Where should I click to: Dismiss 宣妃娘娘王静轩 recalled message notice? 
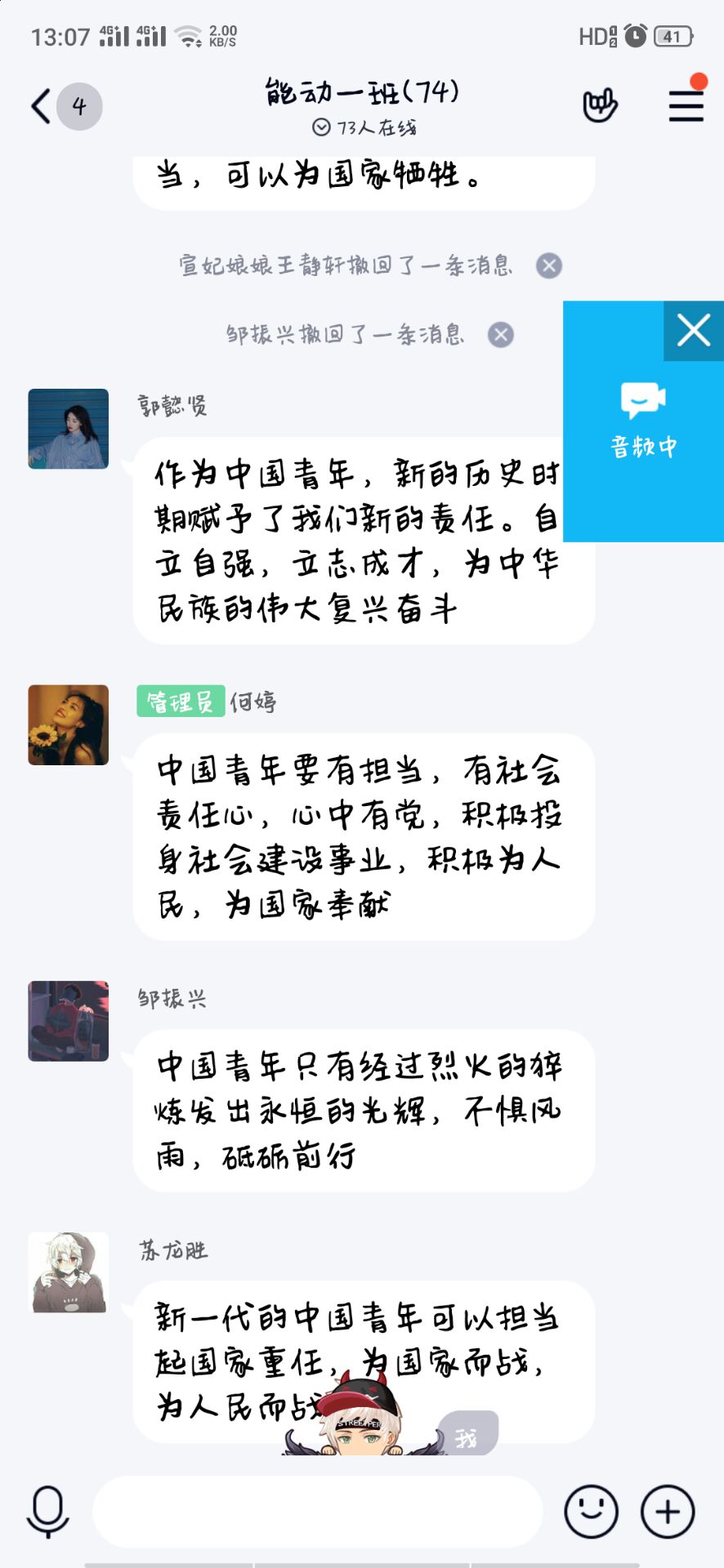coord(549,265)
